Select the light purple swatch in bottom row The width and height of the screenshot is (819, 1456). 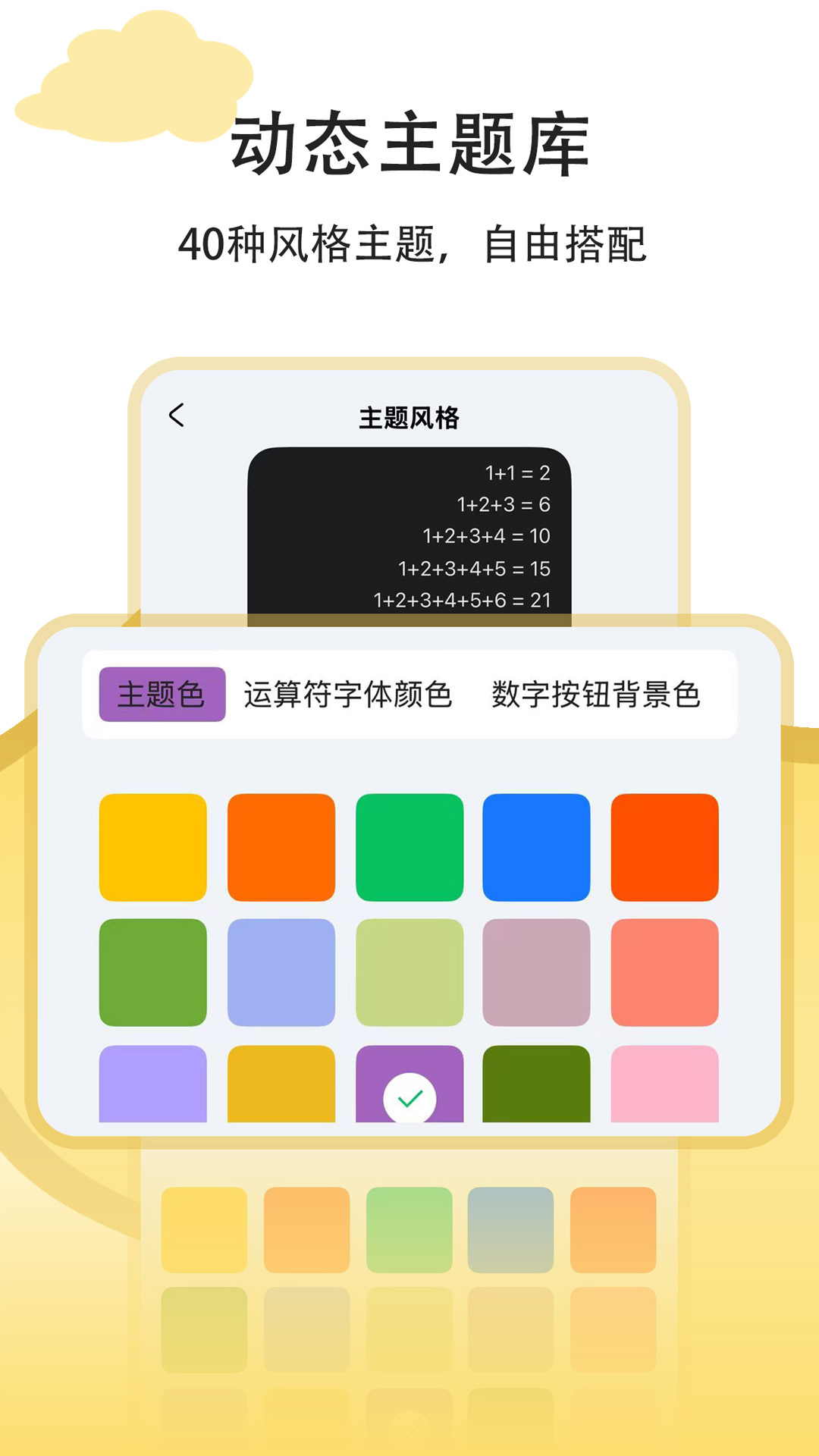(x=150, y=1084)
